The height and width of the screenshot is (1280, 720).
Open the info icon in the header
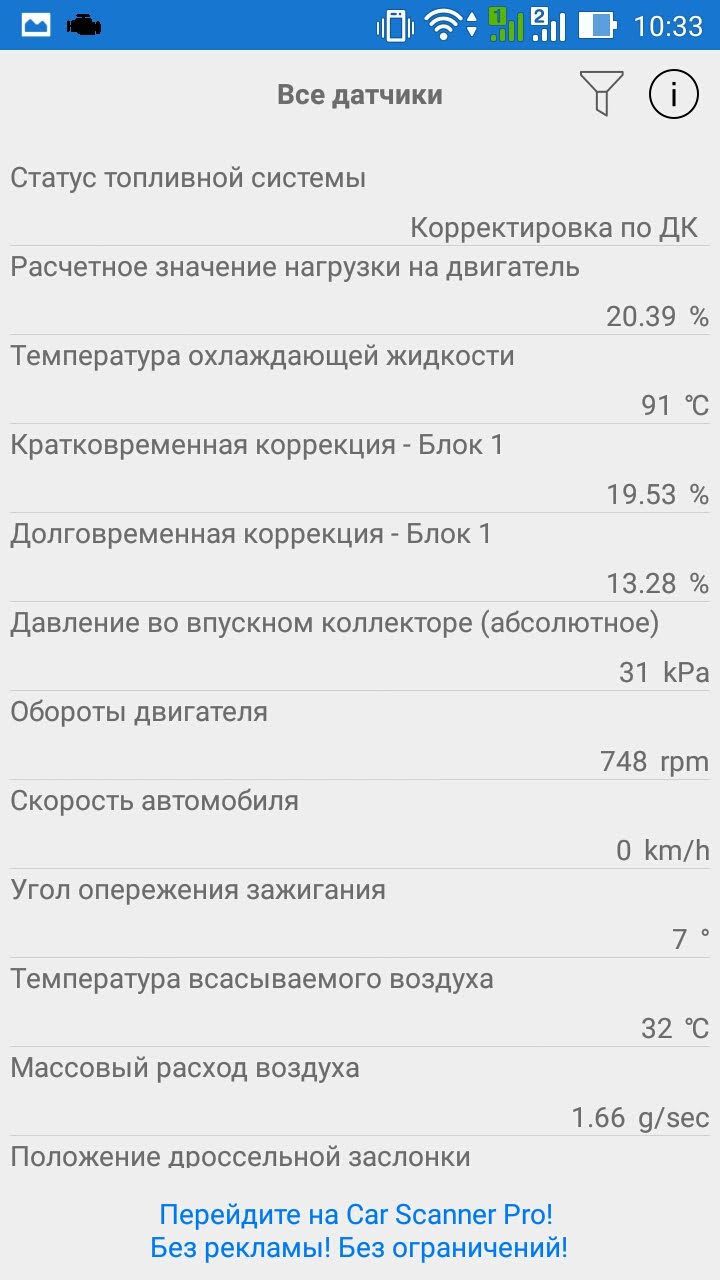(x=673, y=94)
